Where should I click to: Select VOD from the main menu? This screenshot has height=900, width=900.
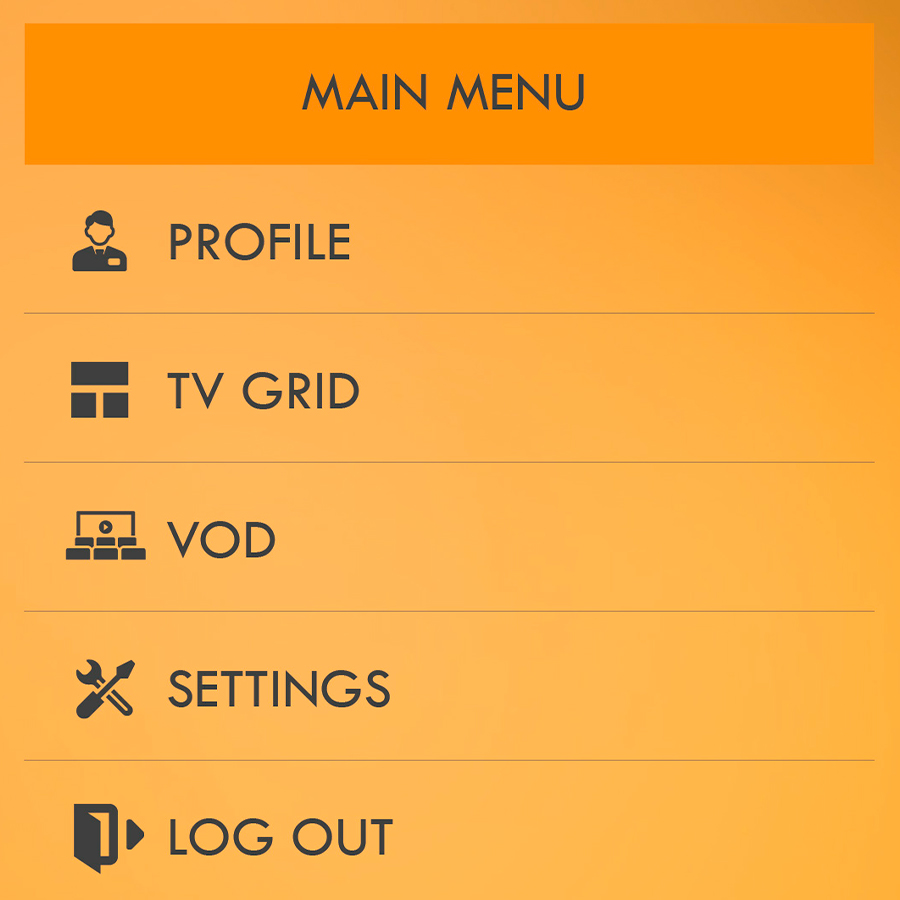(221, 540)
